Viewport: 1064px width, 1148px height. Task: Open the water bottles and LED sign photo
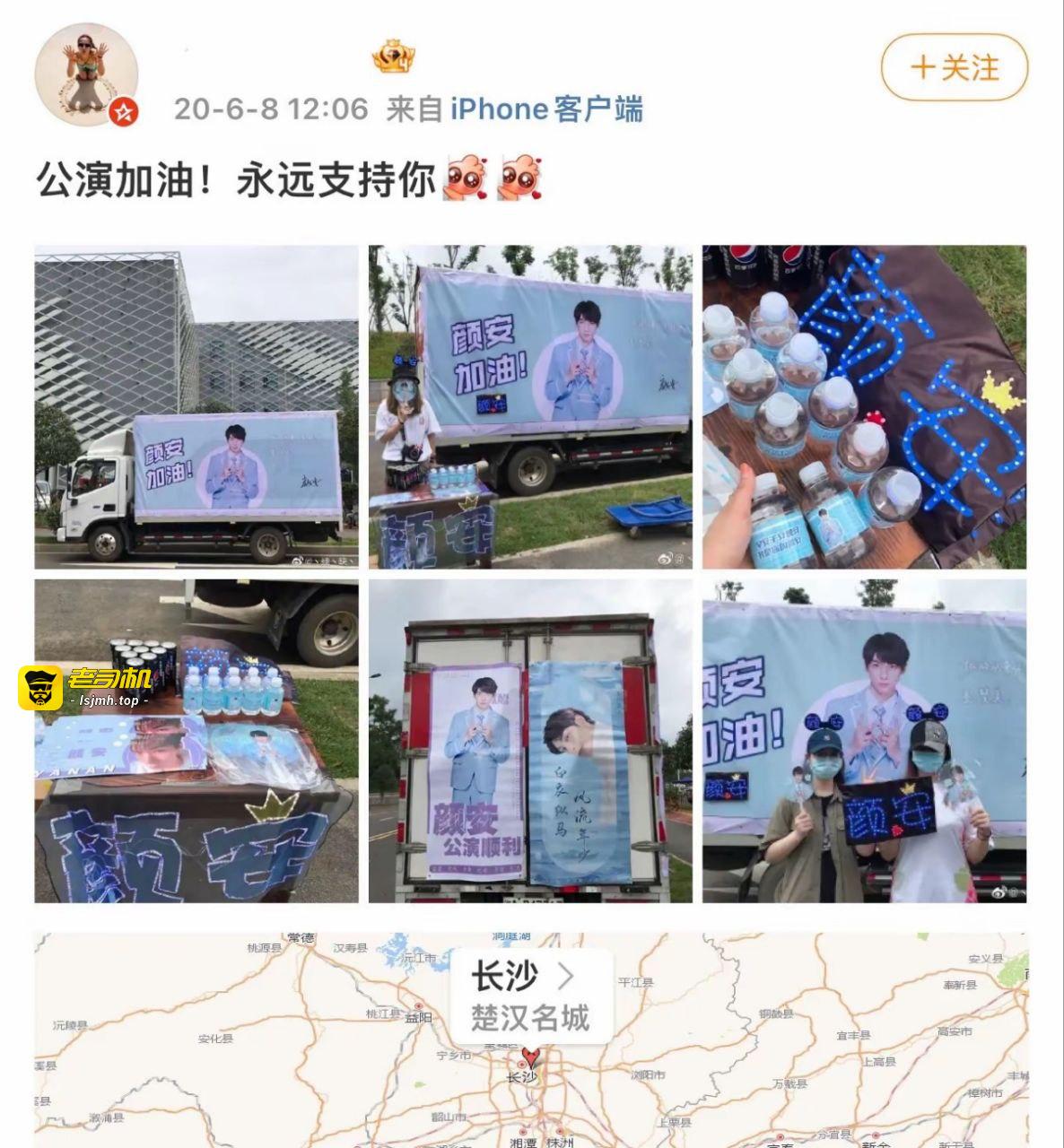(864, 407)
